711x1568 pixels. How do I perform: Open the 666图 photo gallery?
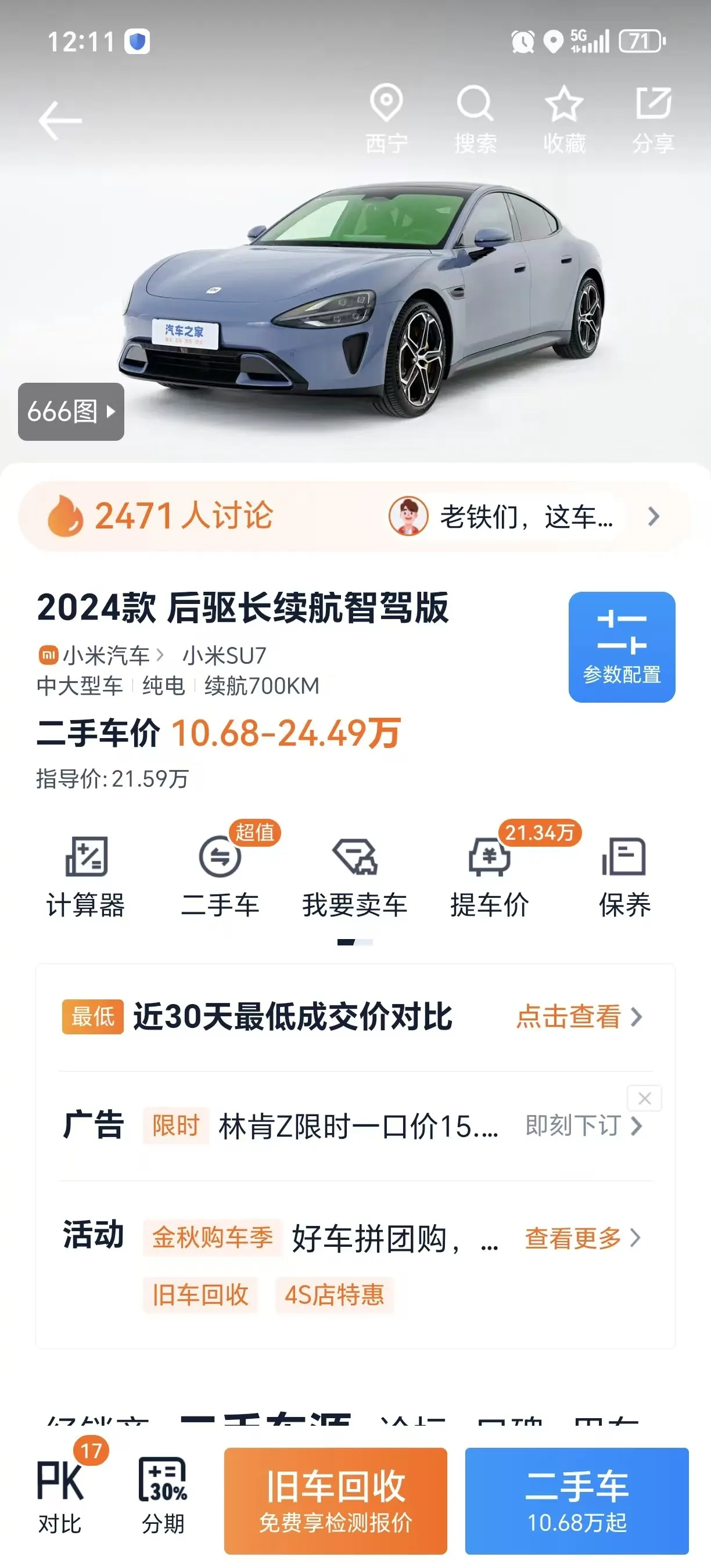point(71,412)
